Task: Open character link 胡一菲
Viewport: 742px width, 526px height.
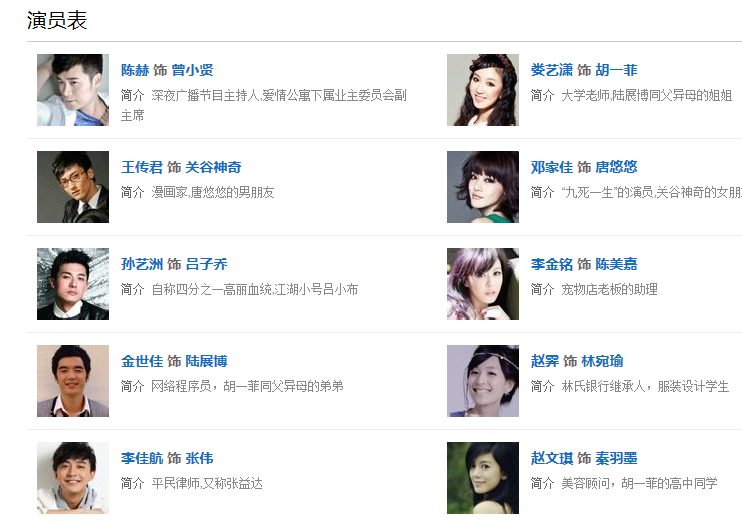Action: click(616, 70)
